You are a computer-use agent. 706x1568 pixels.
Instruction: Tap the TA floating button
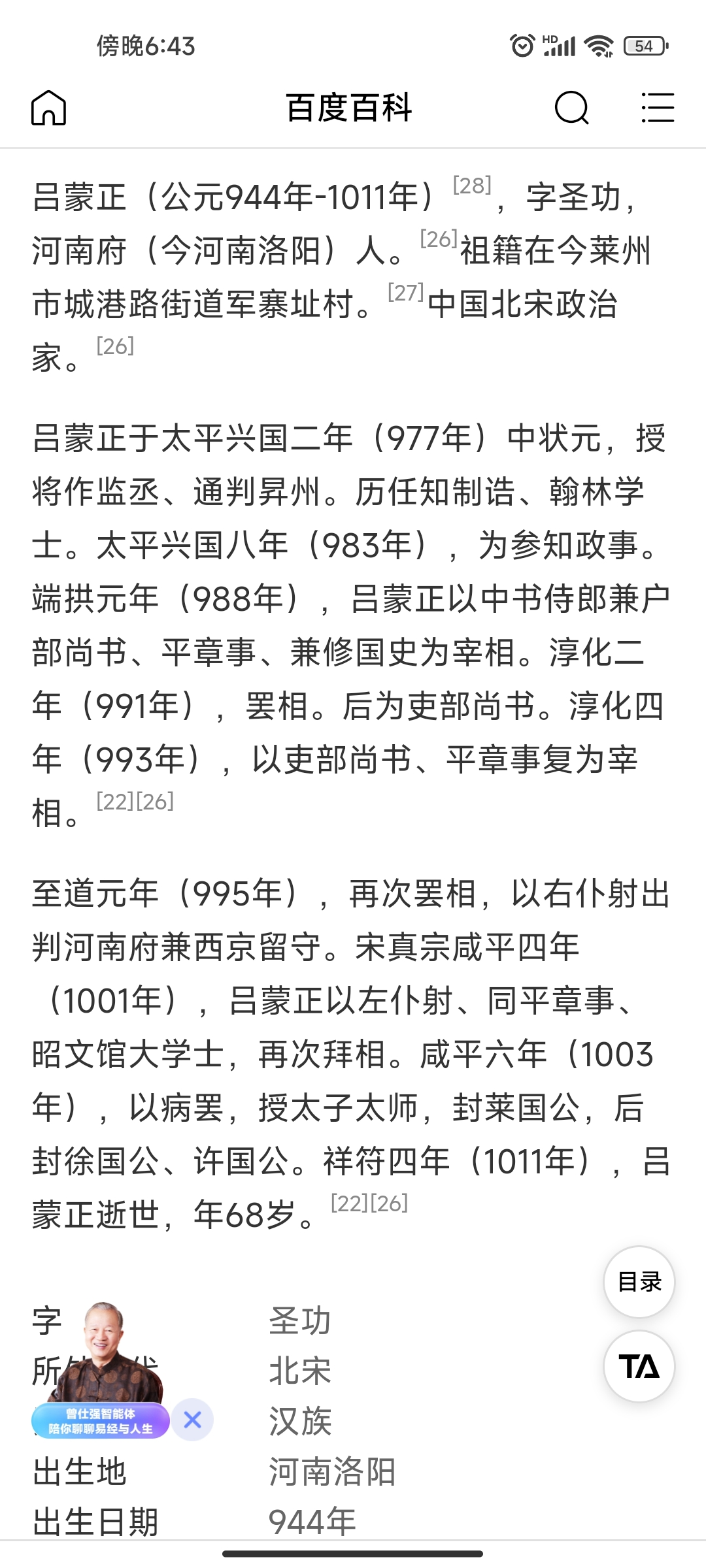point(639,1367)
